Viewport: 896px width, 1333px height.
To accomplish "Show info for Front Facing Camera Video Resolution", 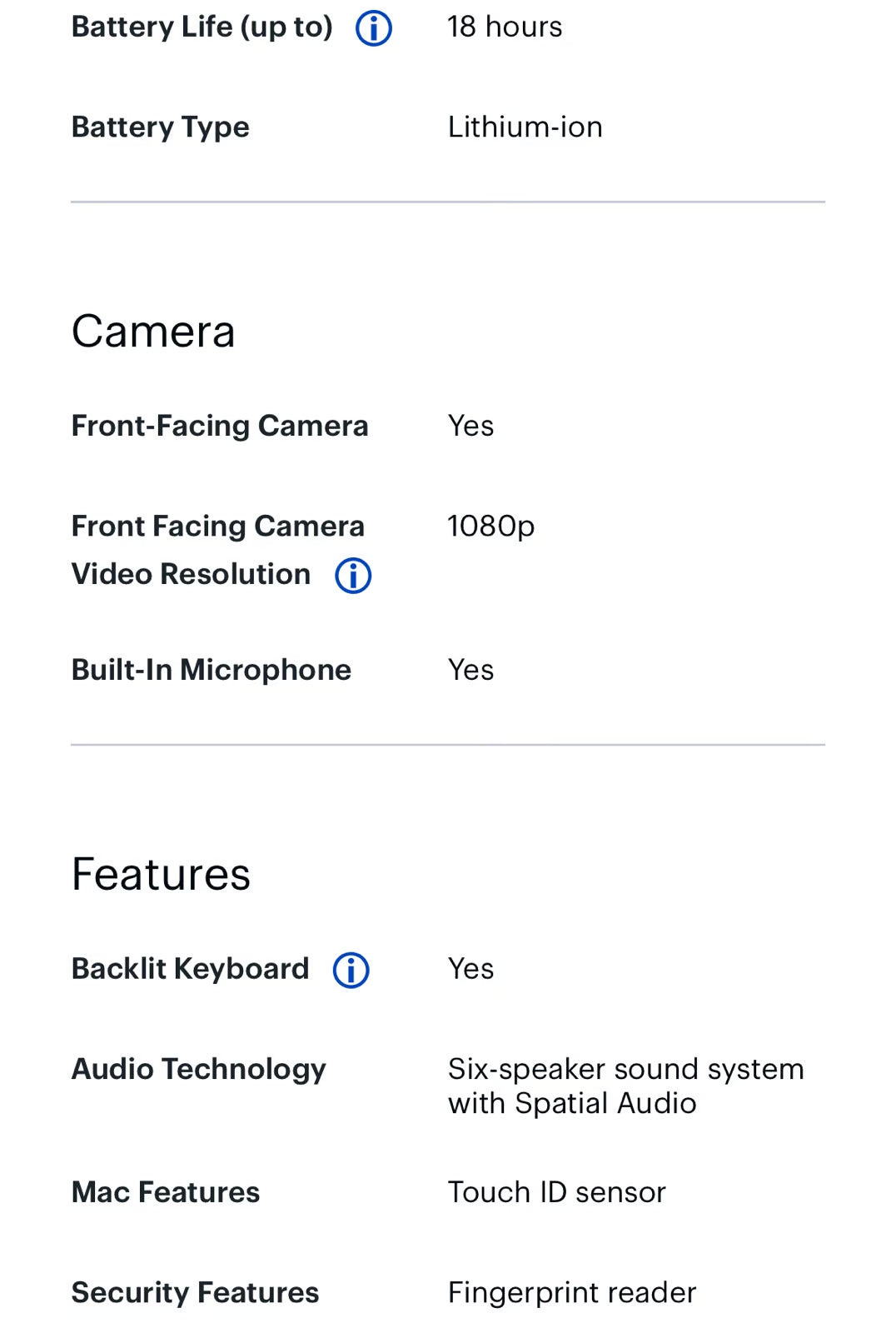I will point(353,576).
